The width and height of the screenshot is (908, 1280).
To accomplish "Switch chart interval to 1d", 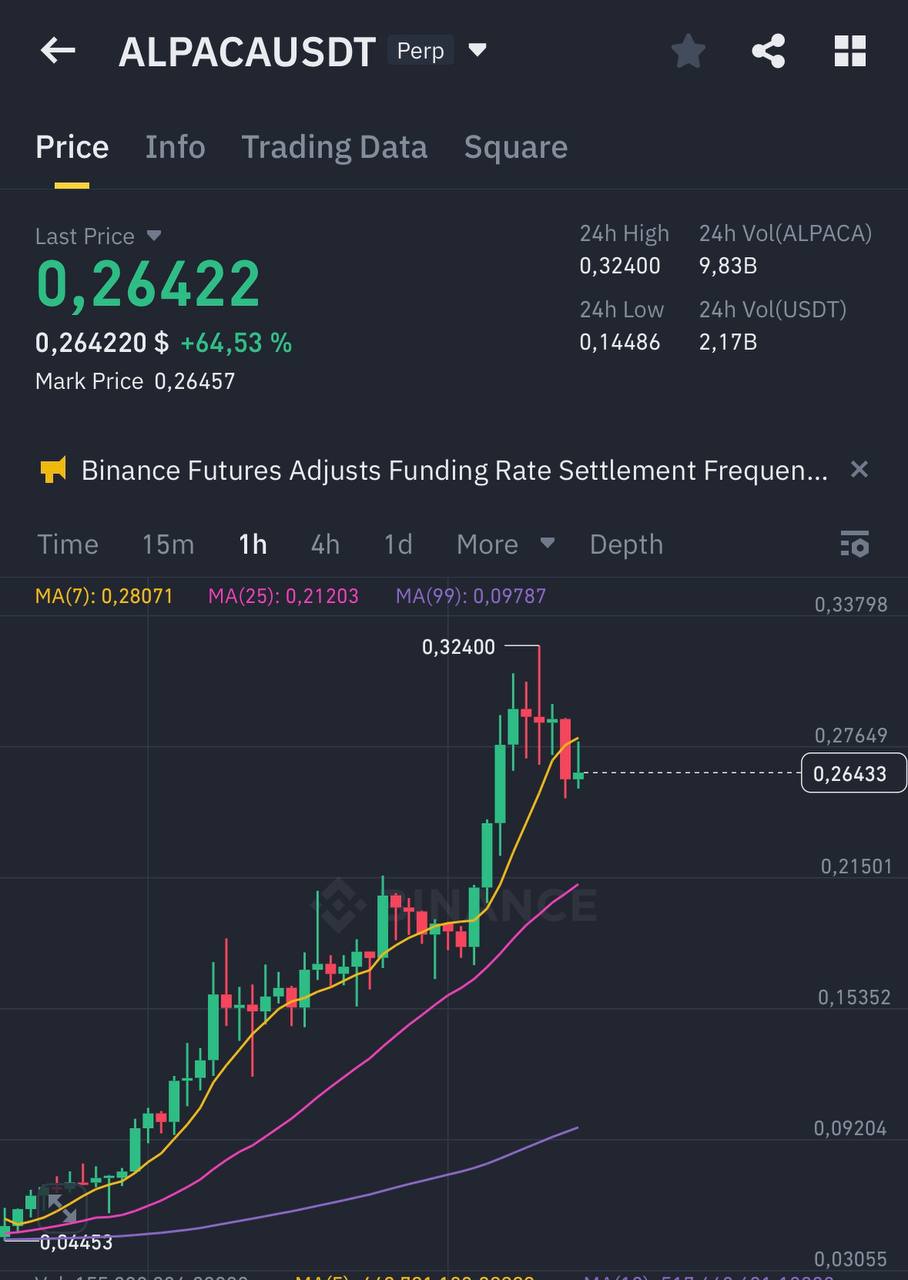I will click(x=398, y=544).
